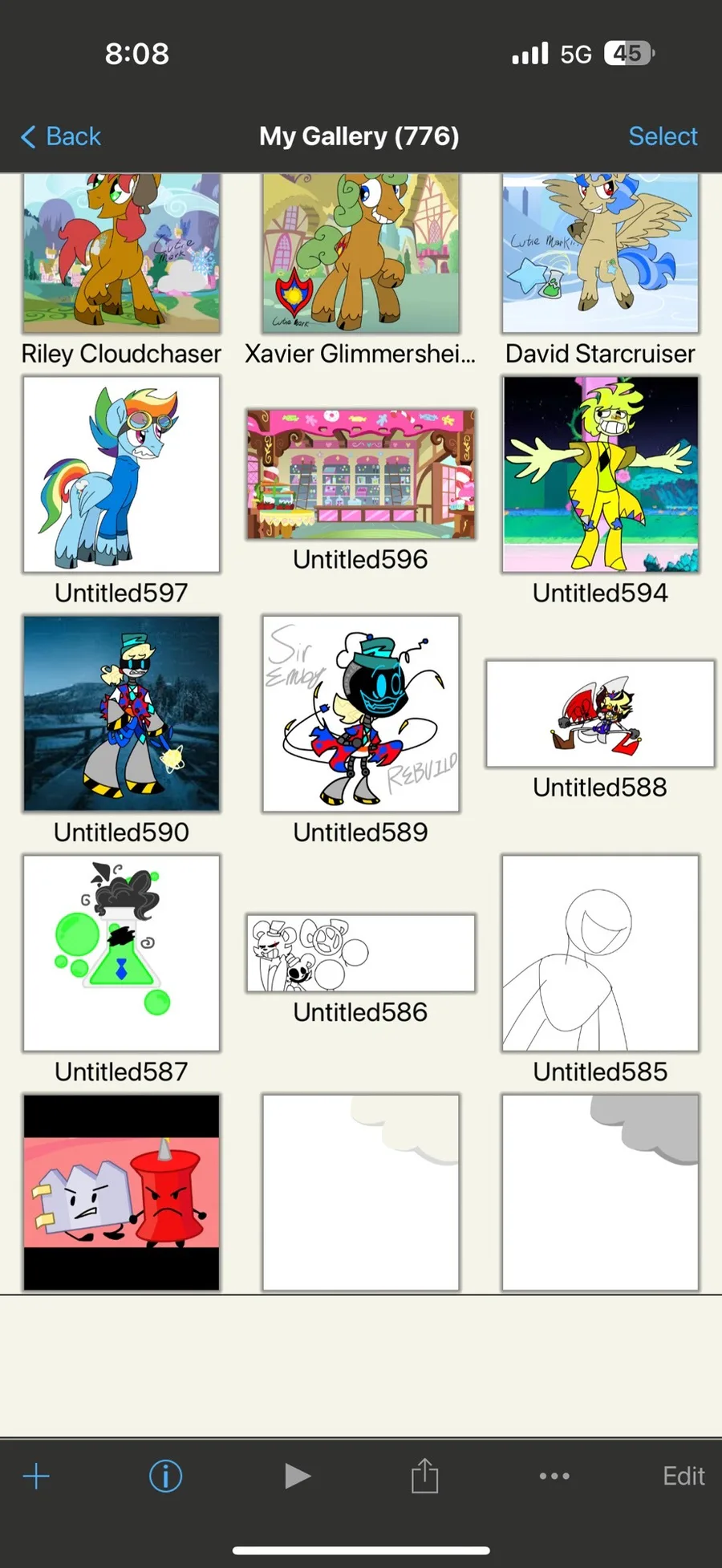Create new artwork with plus icon
This screenshot has height=1568, width=722.
pyautogui.click(x=36, y=1476)
